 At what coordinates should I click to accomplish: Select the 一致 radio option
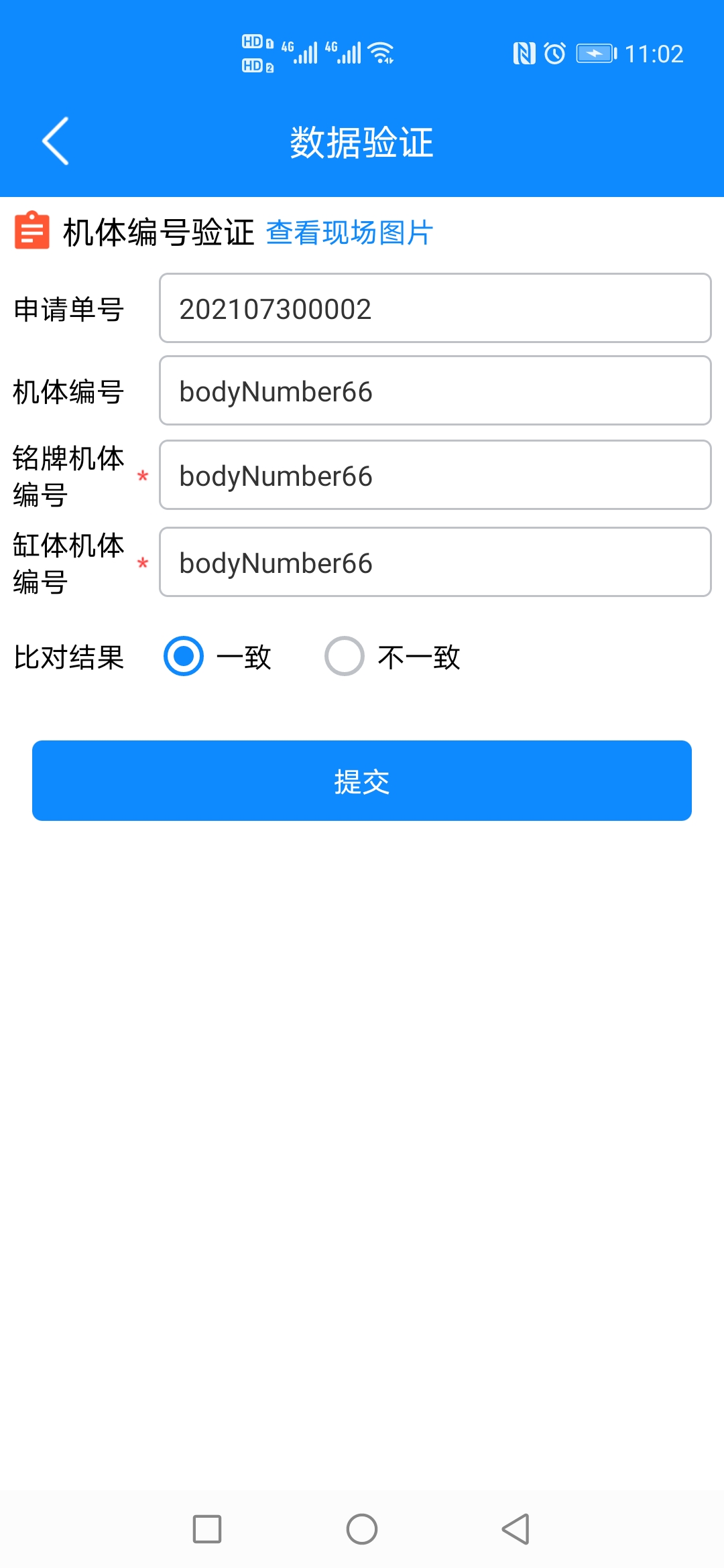[x=184, y=657]
